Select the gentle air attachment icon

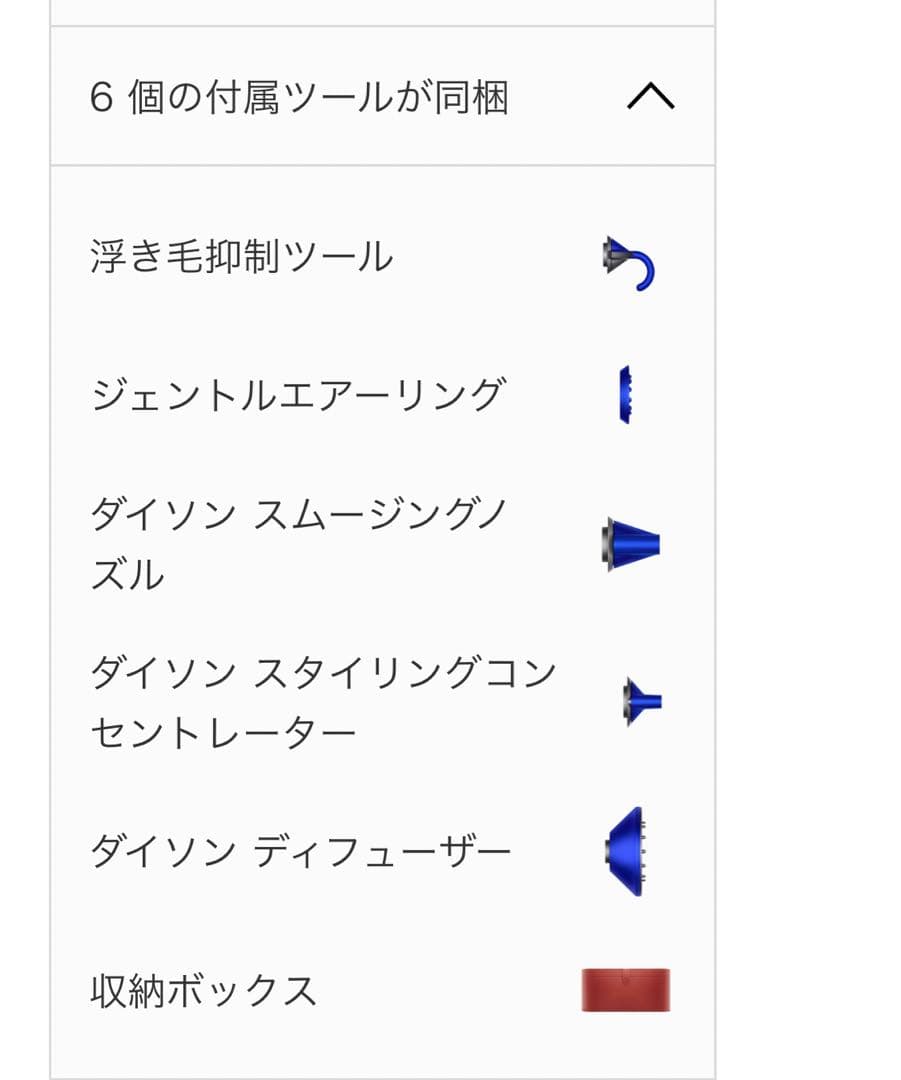[626, 392]
